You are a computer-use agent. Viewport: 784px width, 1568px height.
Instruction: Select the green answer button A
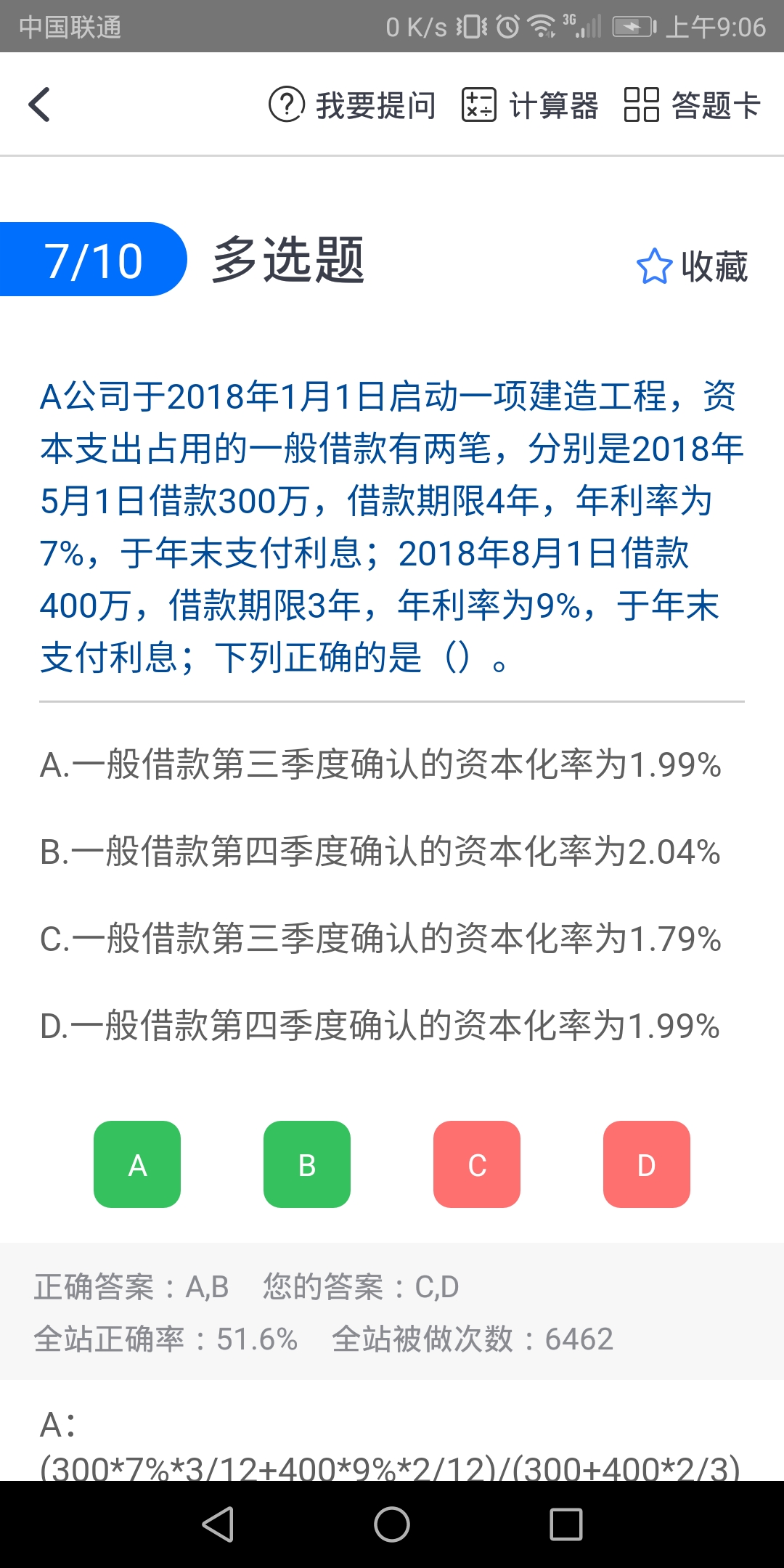(137, 1164)
